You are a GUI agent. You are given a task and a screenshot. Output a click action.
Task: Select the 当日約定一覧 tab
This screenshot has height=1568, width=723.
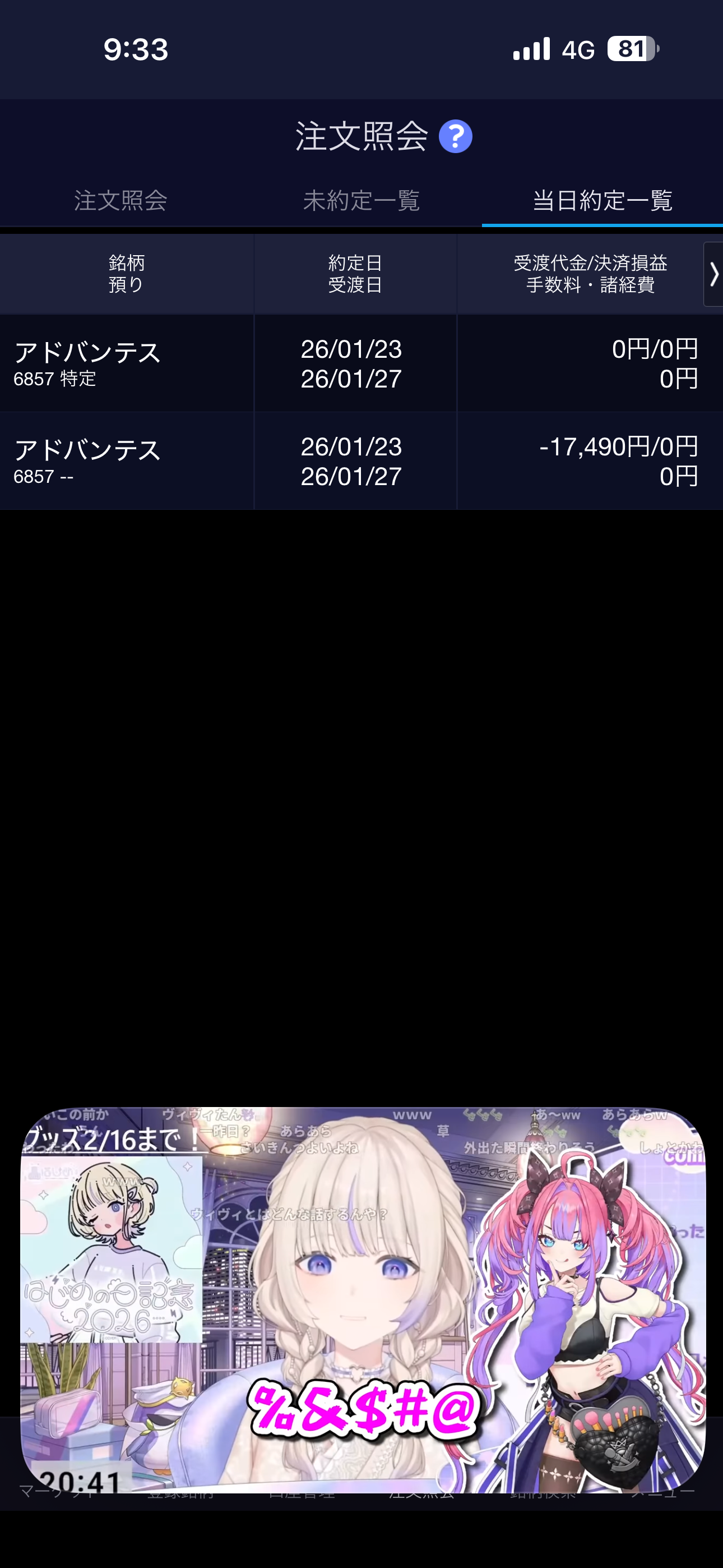(602, 200)
